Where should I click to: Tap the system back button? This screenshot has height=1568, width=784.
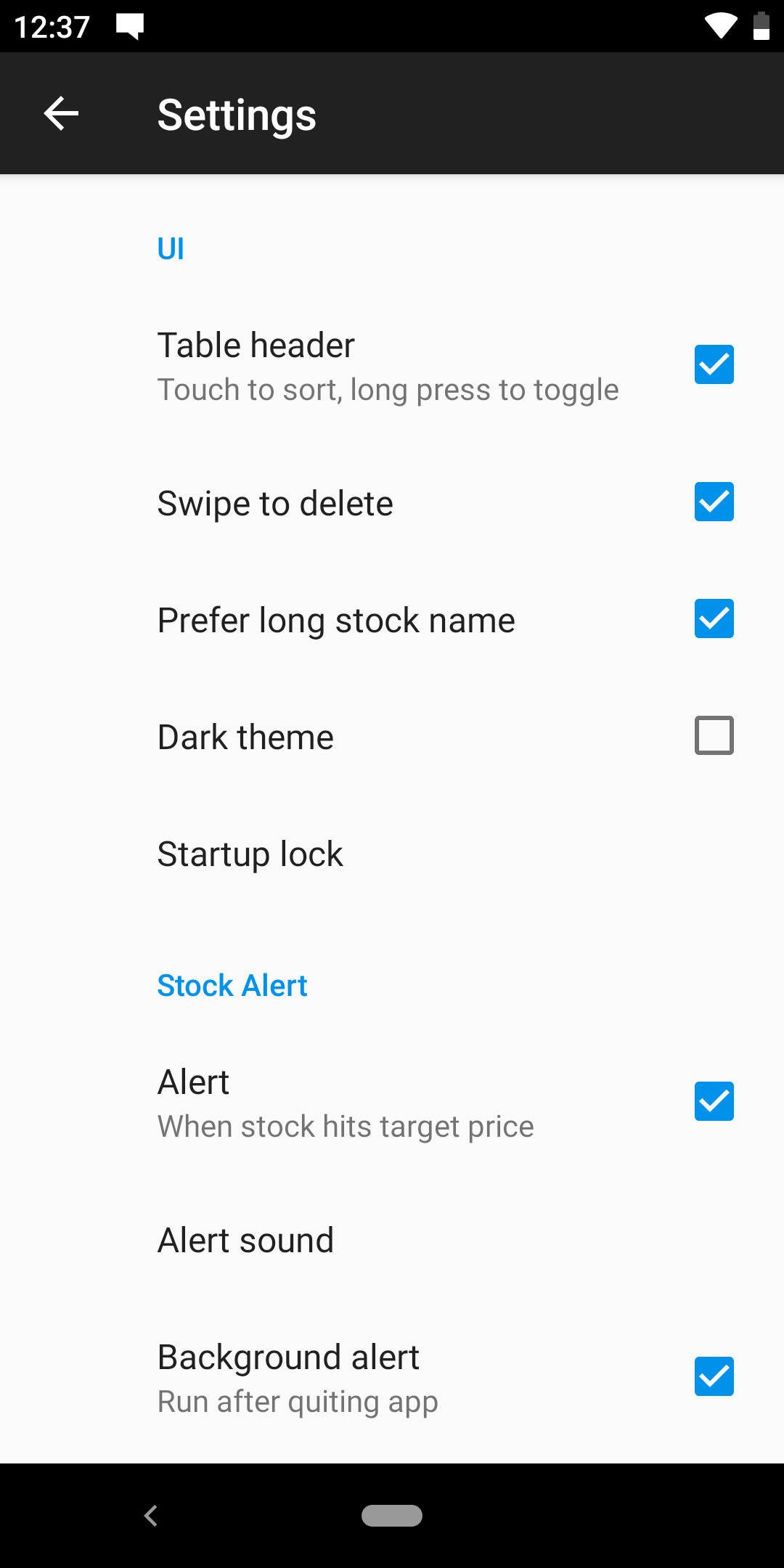coord(151,1516)
